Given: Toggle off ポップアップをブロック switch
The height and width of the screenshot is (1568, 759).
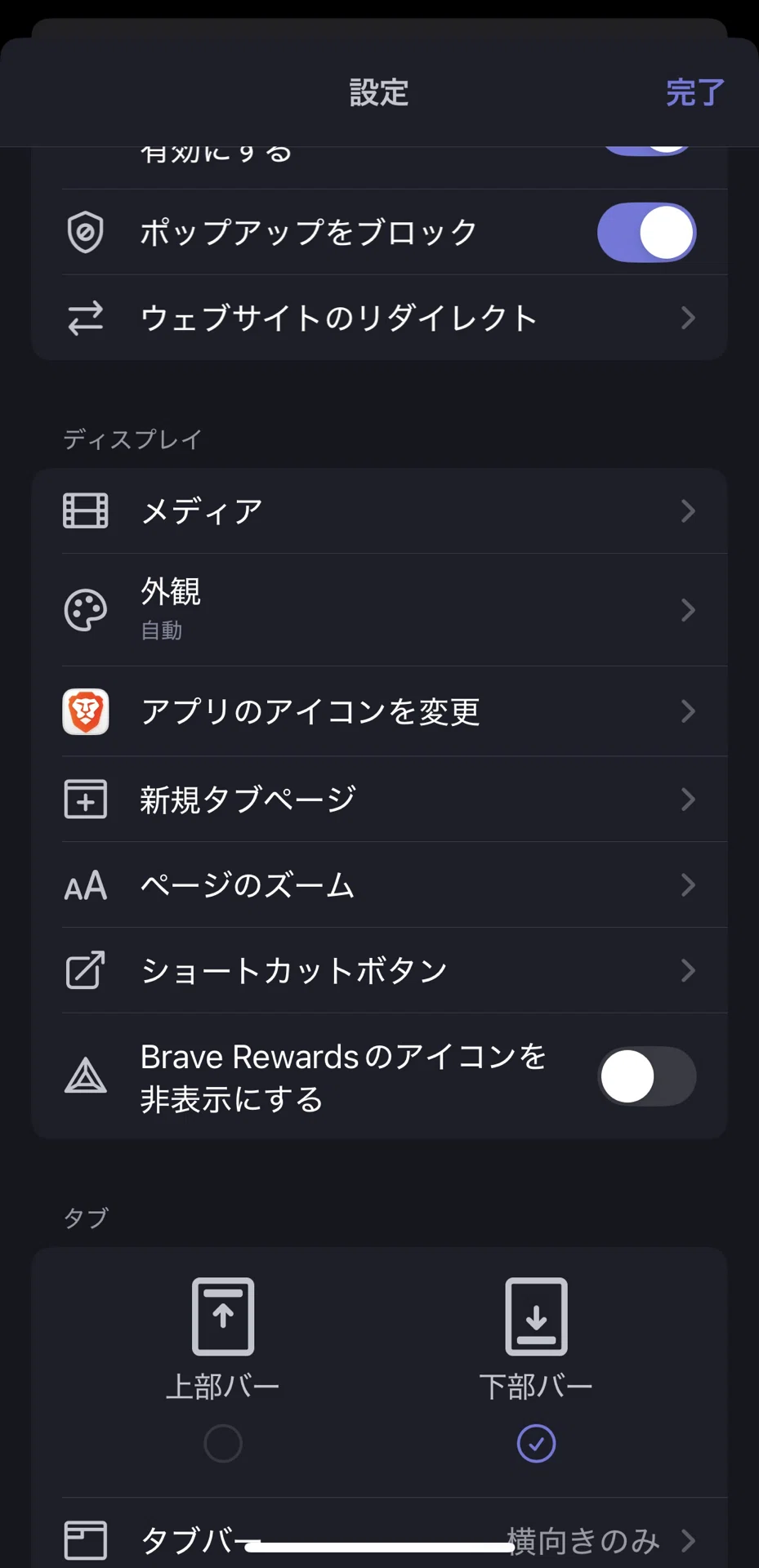Looking at the screenshot, I should click(646, 233).
